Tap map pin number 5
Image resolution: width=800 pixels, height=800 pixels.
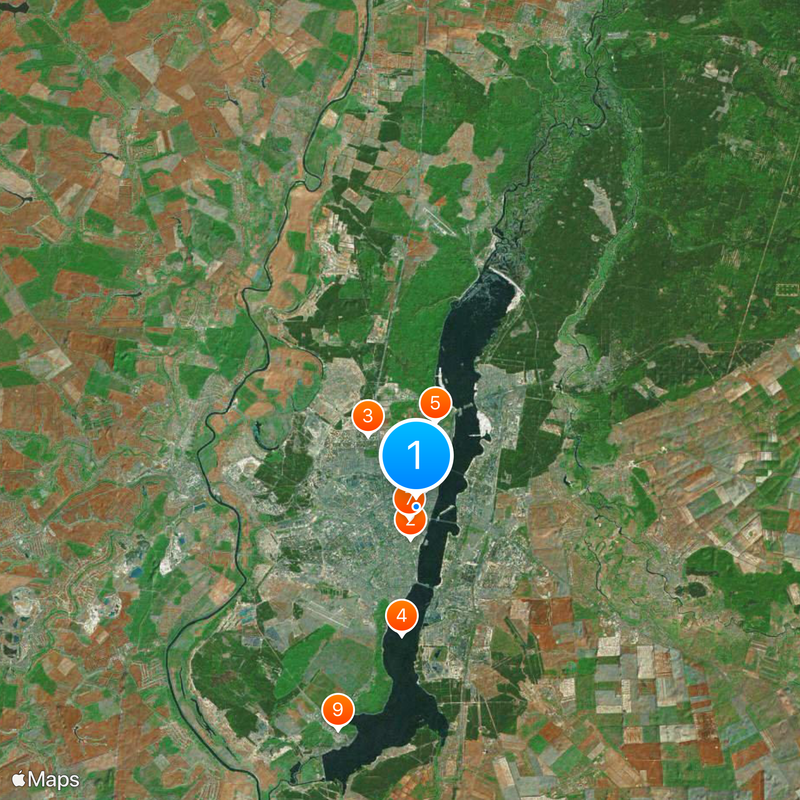(x=435, y=404)
